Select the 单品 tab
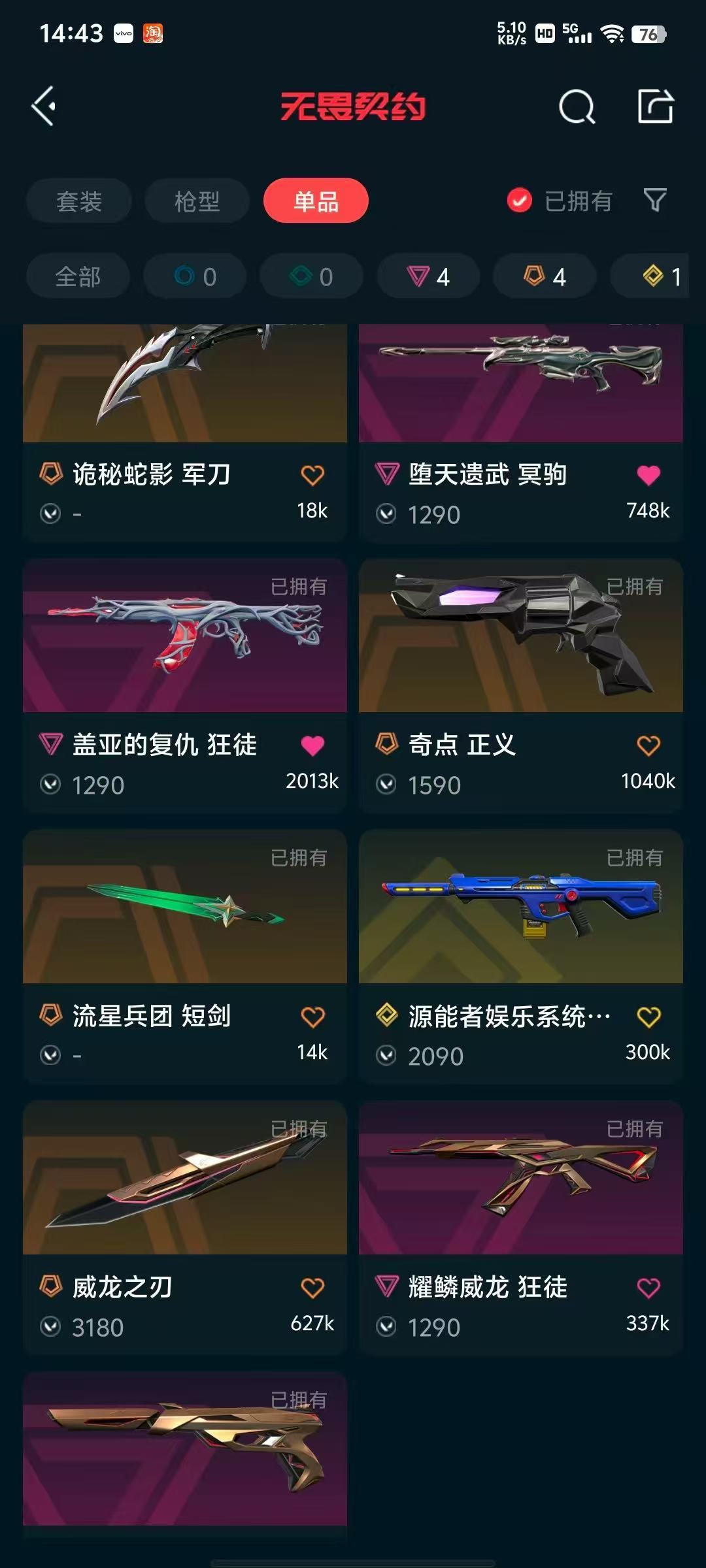The width and height of the screenshot is (706, 1568). pos(316,201)
